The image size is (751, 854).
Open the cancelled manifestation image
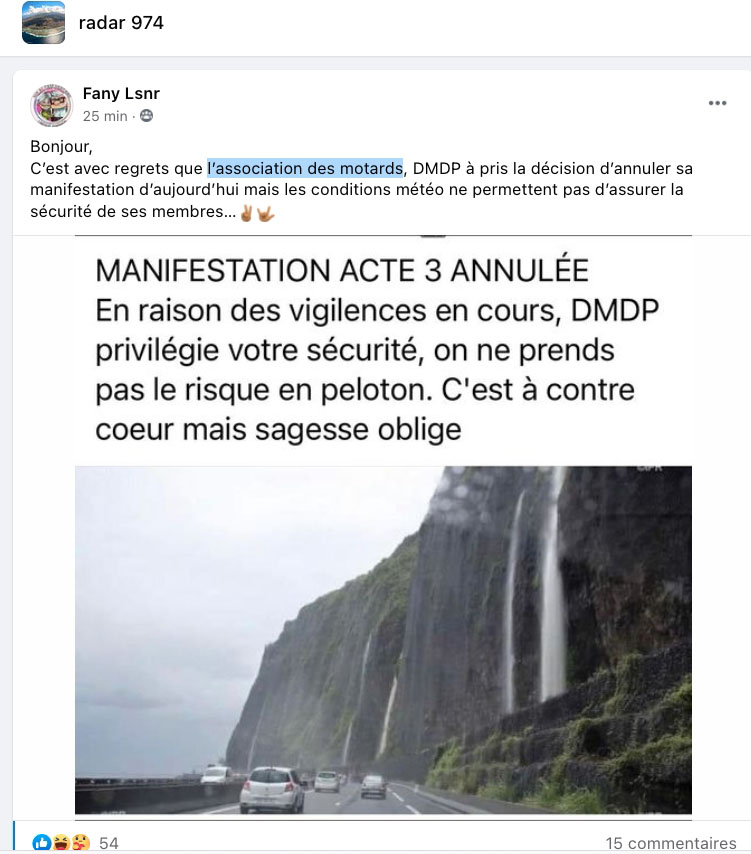click(383, 525)
